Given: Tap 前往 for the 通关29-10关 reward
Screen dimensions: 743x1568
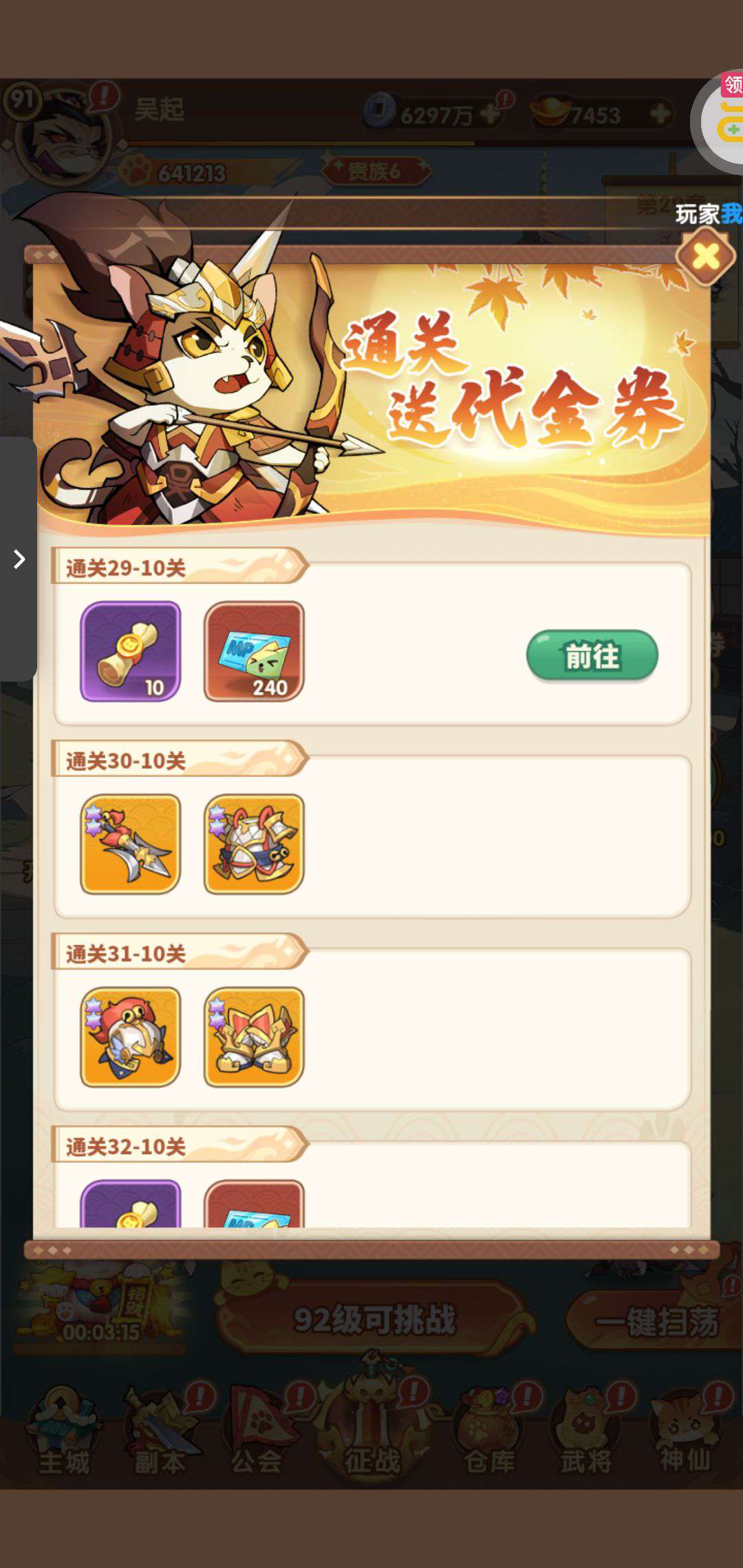Looking at the screenshot, I should pos(592,655).
